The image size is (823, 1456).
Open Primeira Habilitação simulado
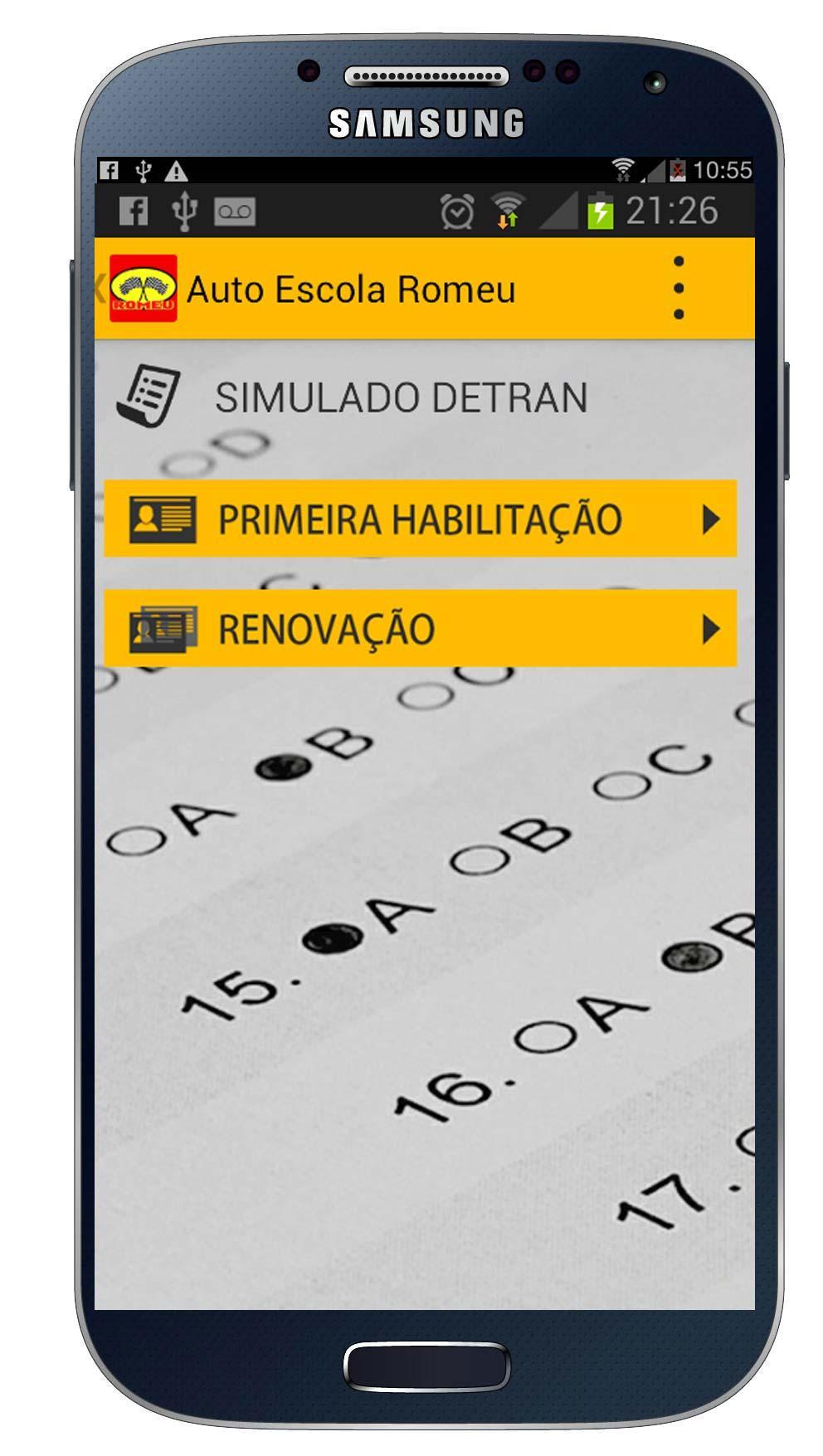420,519
